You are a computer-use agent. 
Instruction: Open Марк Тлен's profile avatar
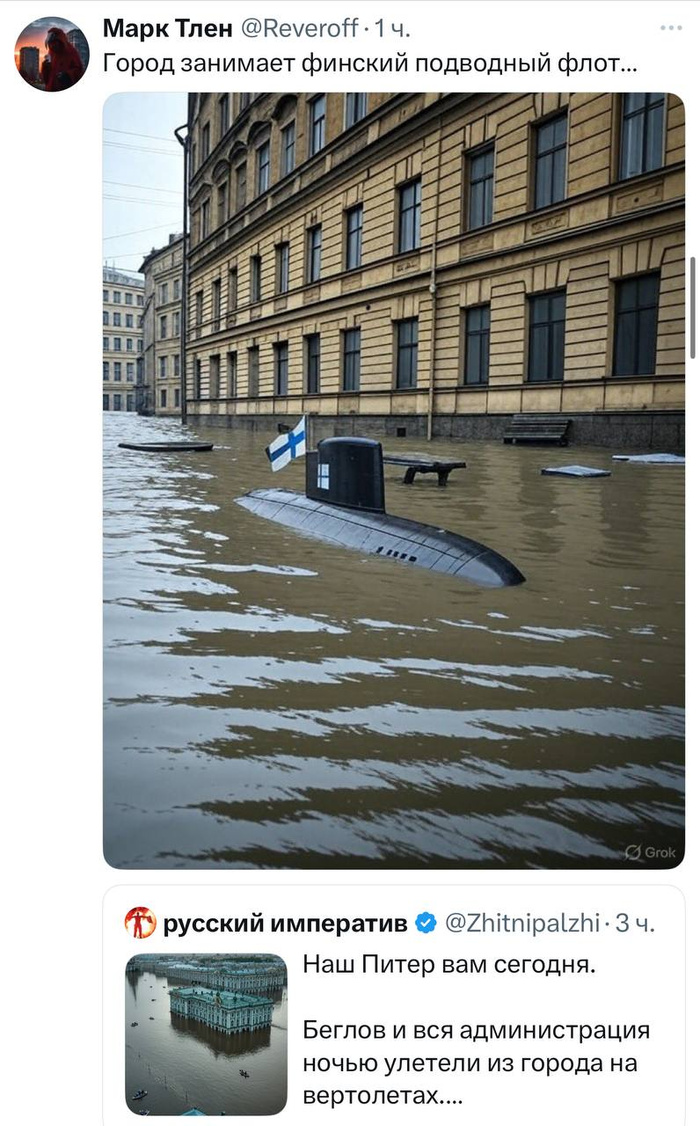pos(51,54)
